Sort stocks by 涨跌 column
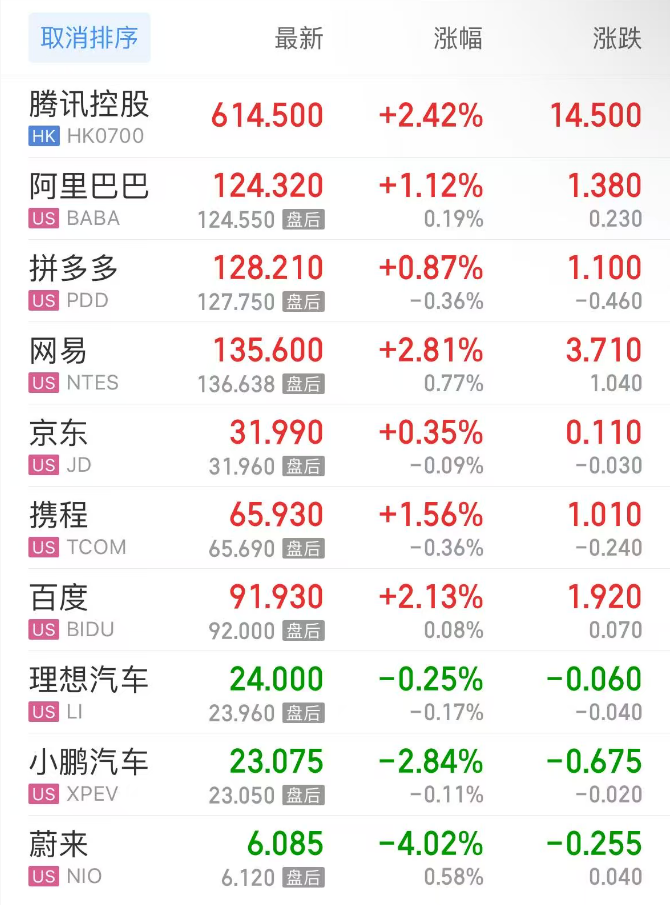Image resolution: width=670 pixels, height=905 pixels. coord(616,39)
